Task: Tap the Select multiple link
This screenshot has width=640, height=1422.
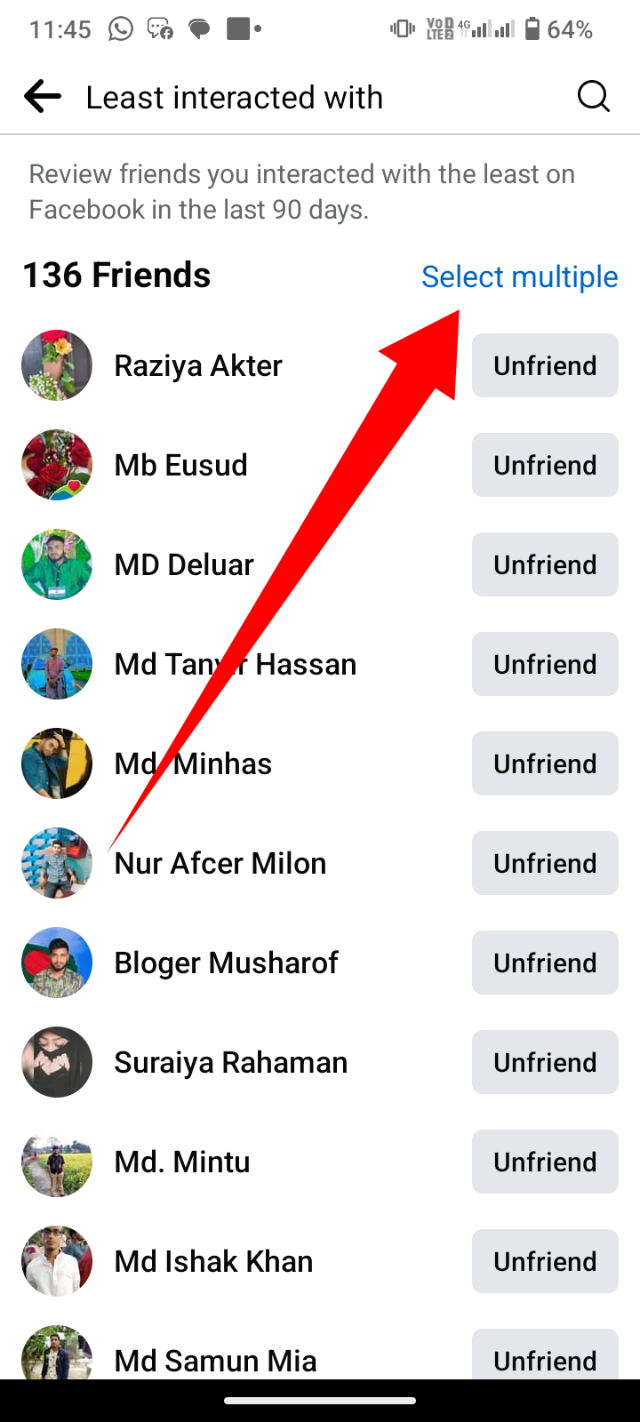Action: coord(519,276)
